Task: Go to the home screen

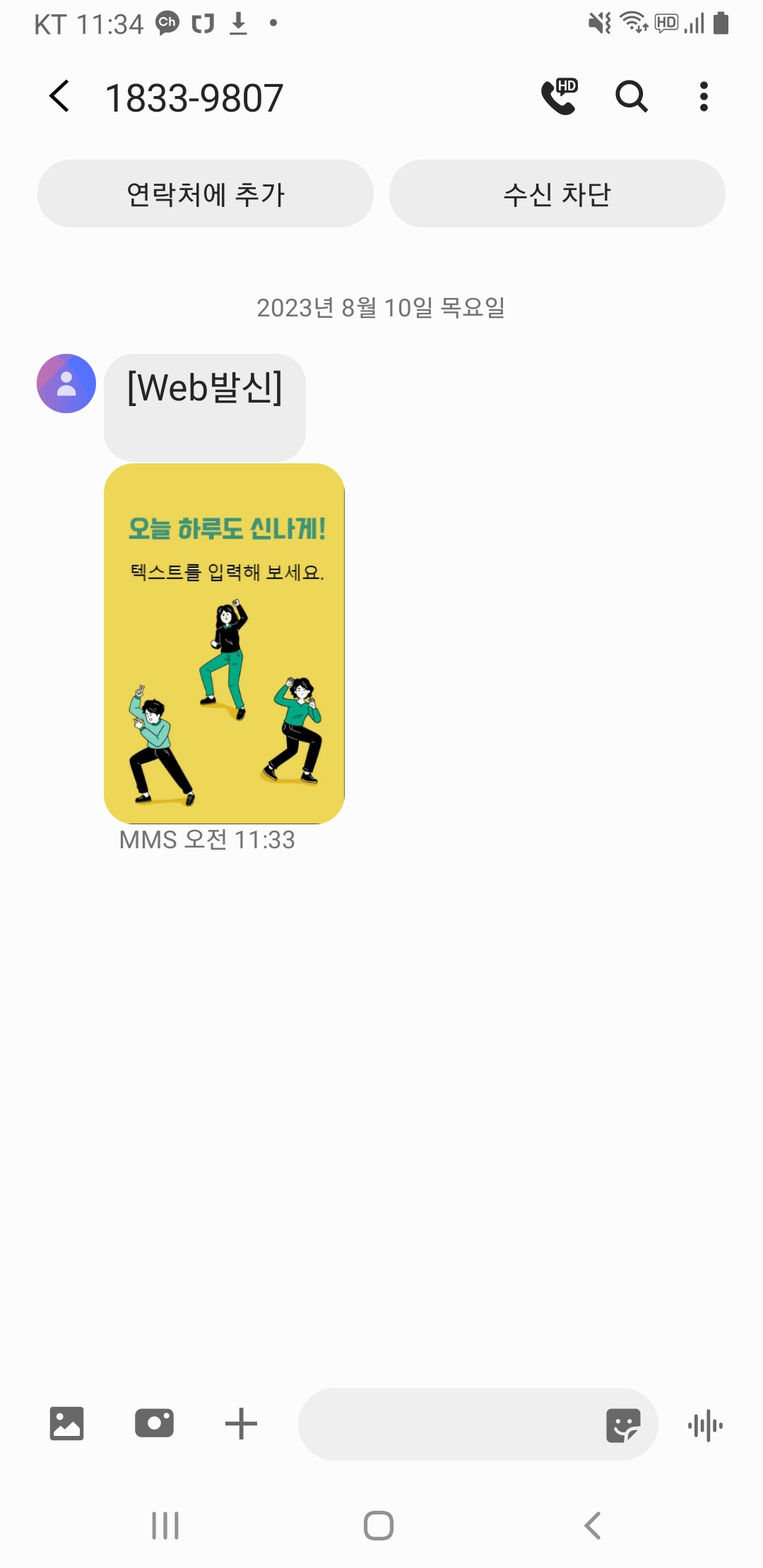Action: point(379,1526)
